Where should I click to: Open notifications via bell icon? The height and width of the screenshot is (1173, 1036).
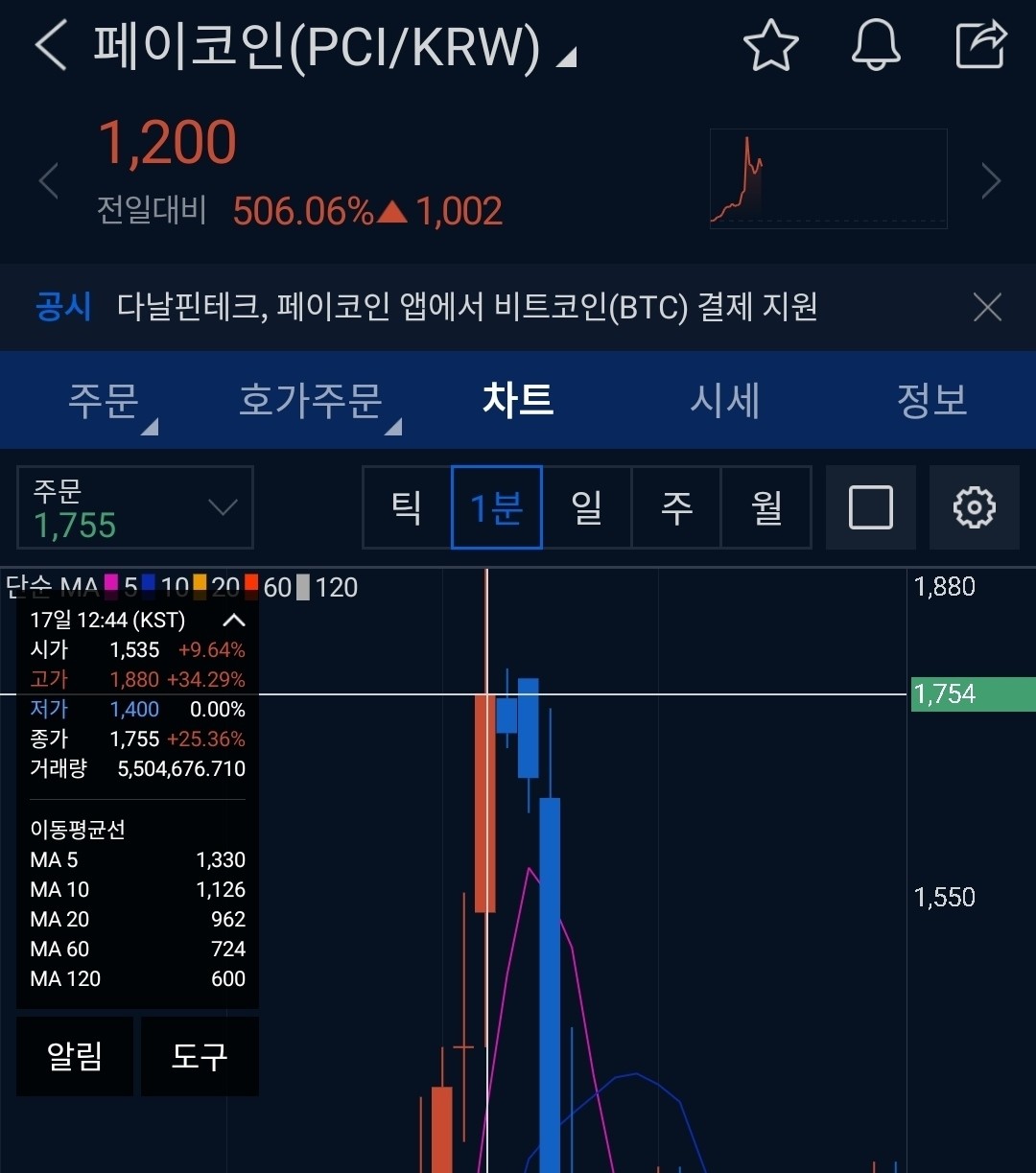point(875,44)
